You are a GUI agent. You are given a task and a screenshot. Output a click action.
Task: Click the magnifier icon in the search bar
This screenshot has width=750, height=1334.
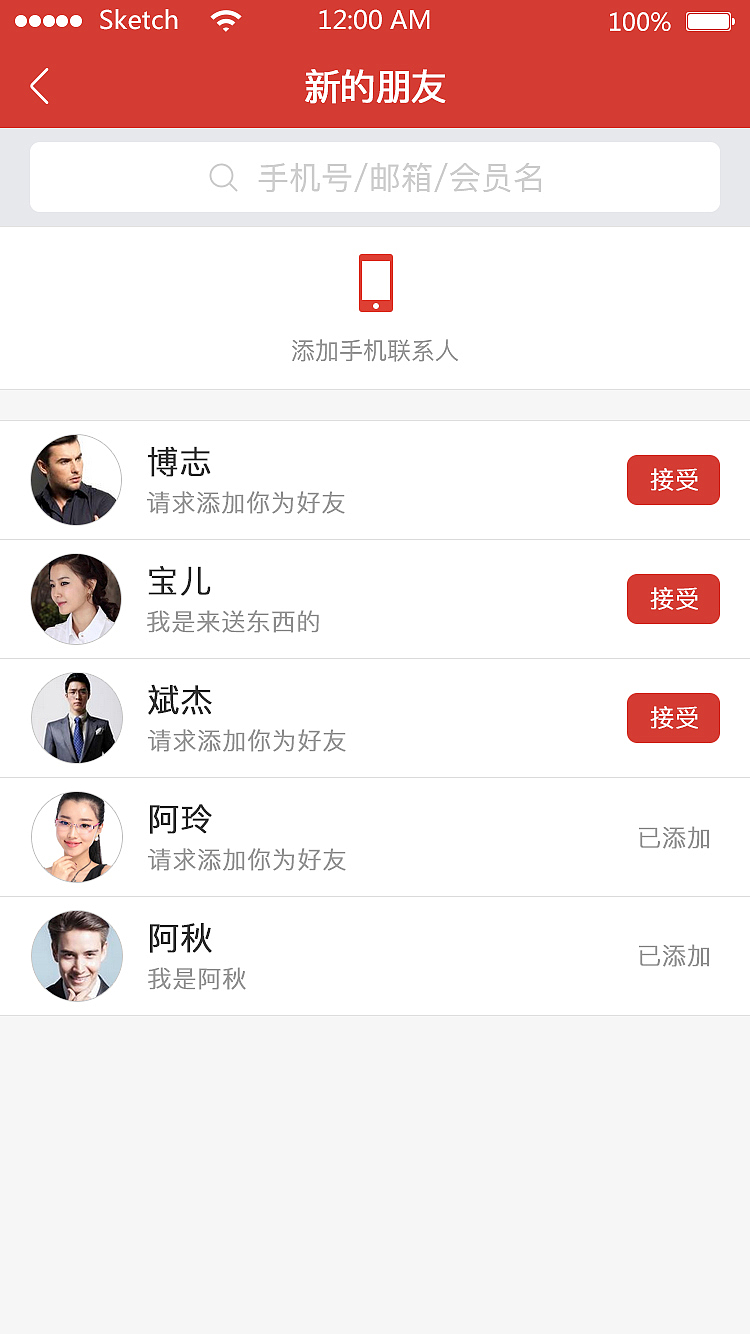tap(222, 177)
